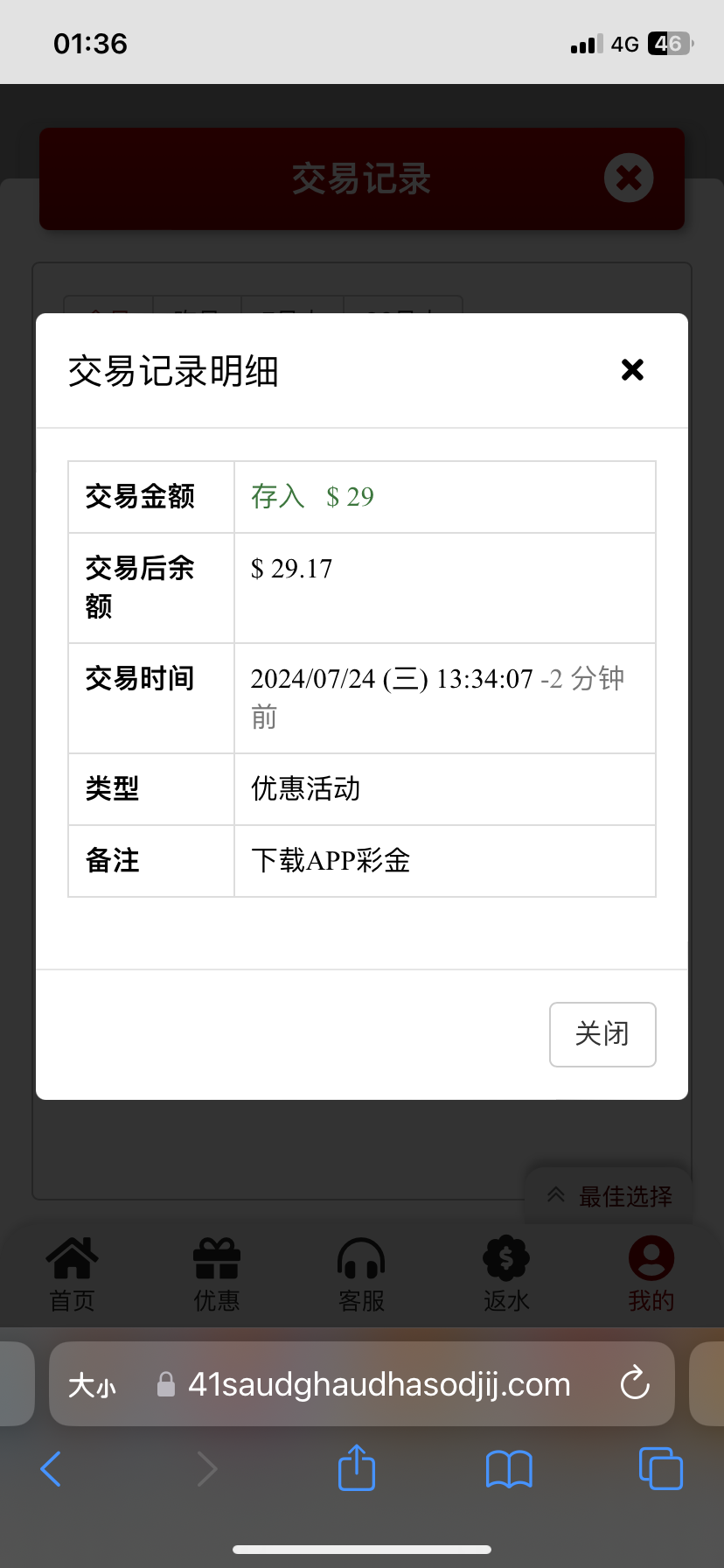Share this page
Screen dimensions: 724x1568
coord(357,1466)
